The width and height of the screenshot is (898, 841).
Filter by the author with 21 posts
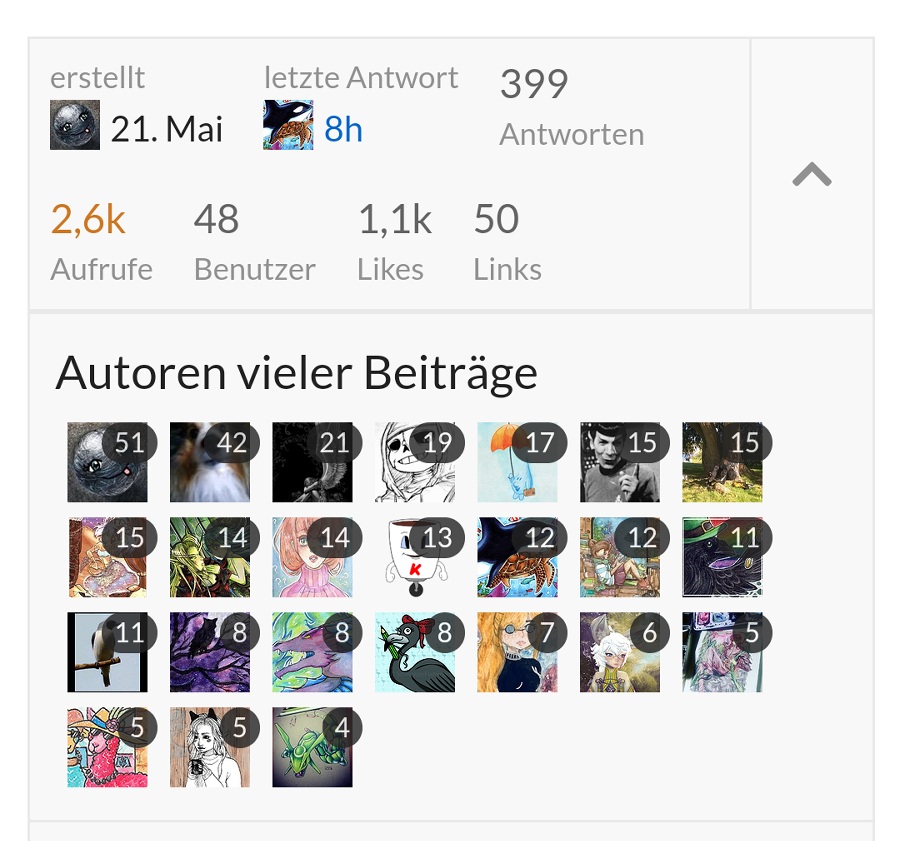tap(312, 462)
